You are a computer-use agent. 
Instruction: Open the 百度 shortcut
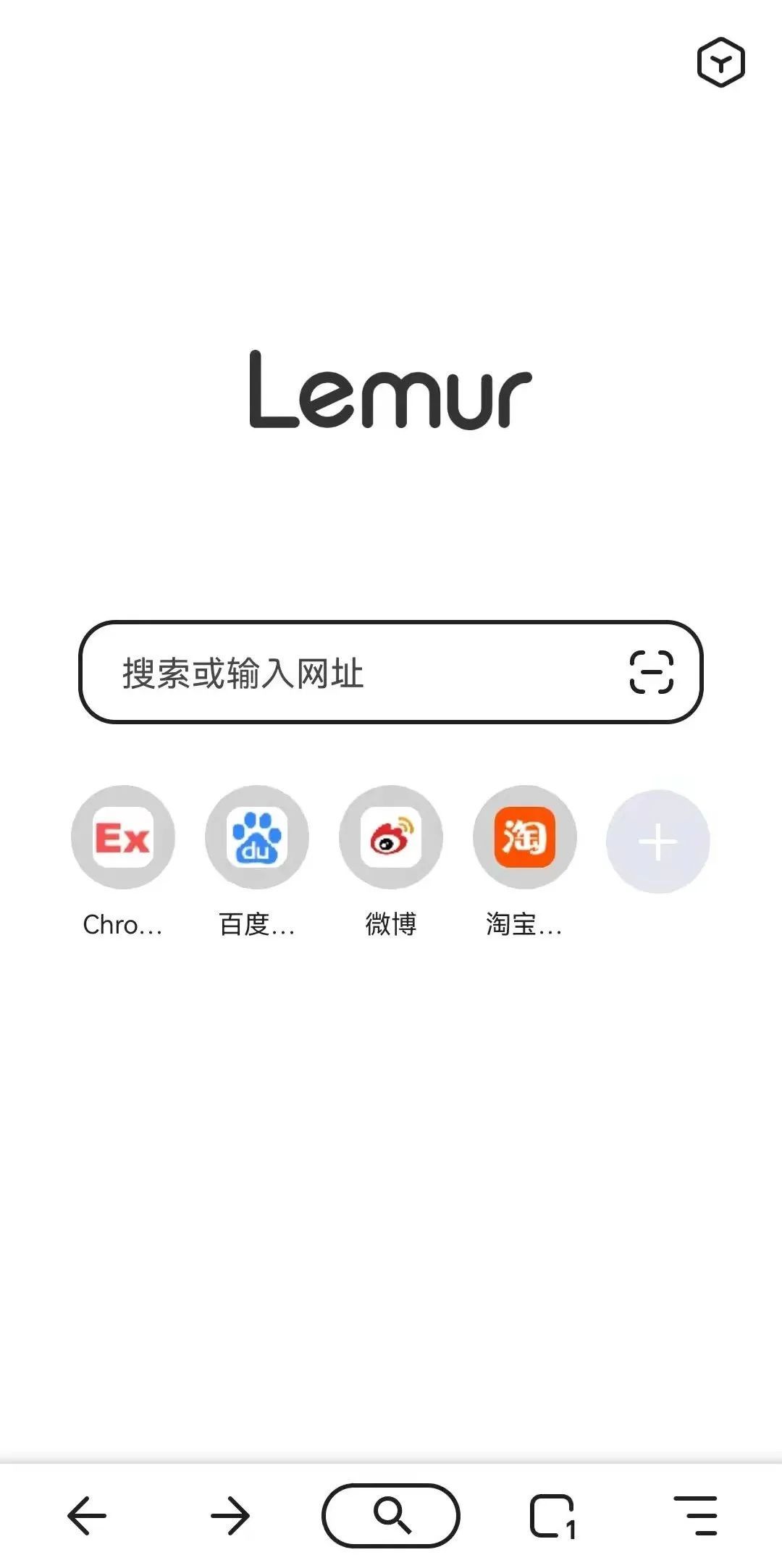[x=257, y=838]
